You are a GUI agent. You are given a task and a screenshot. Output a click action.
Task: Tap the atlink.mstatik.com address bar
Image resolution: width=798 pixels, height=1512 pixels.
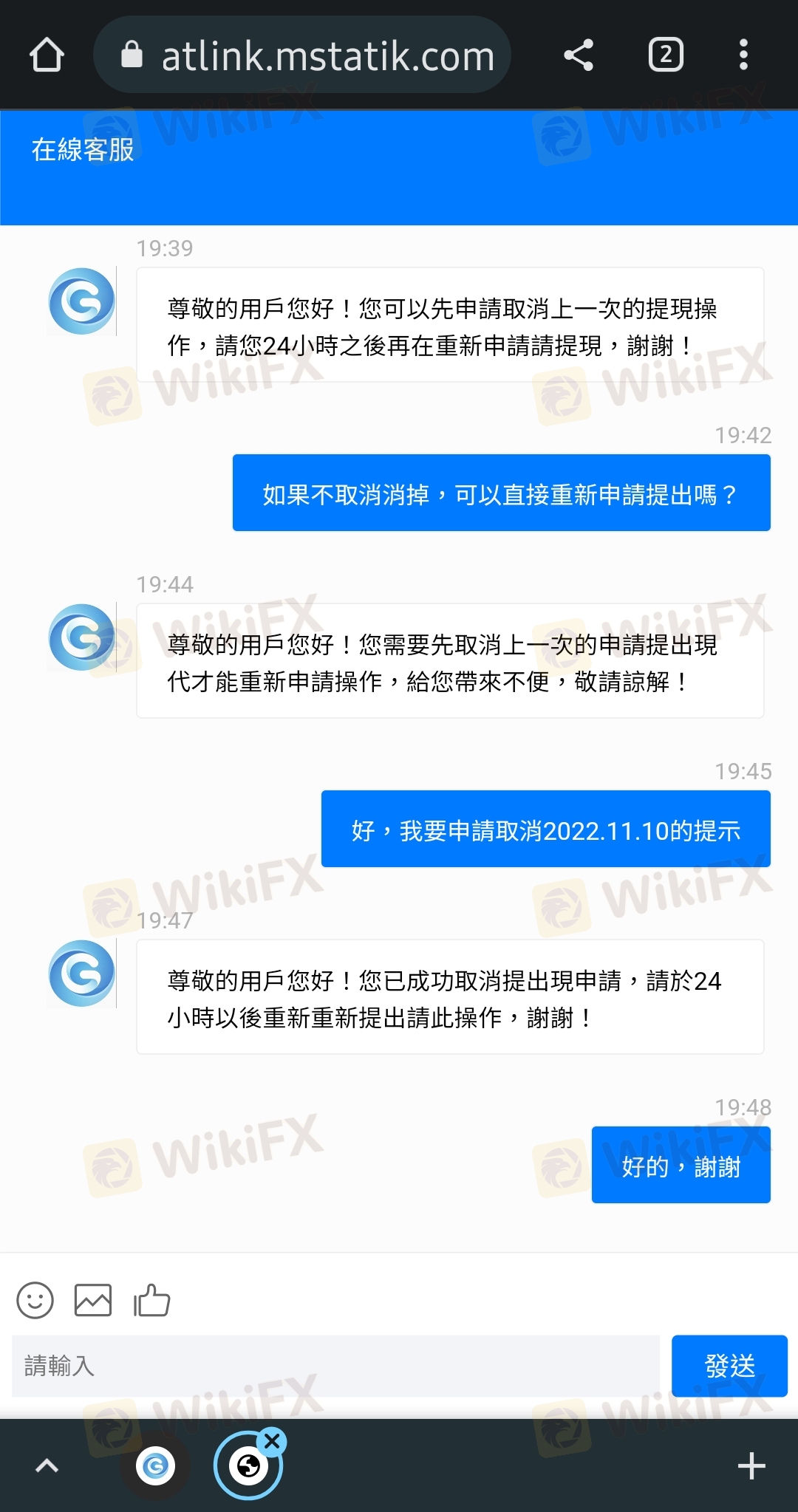(x=302, y=55)
